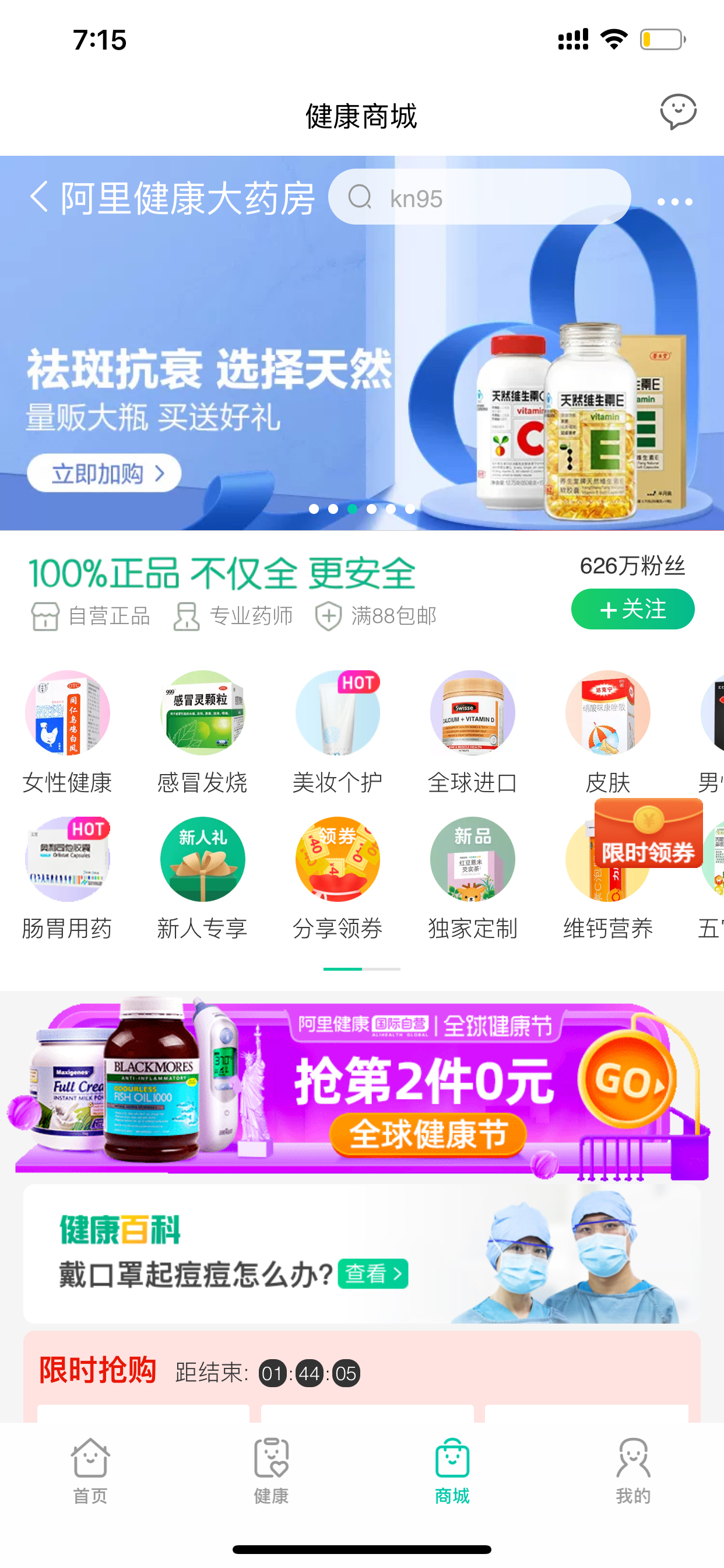
Task: Open the 全球健康节 promotion banner
Action: tap(362, 1087)
